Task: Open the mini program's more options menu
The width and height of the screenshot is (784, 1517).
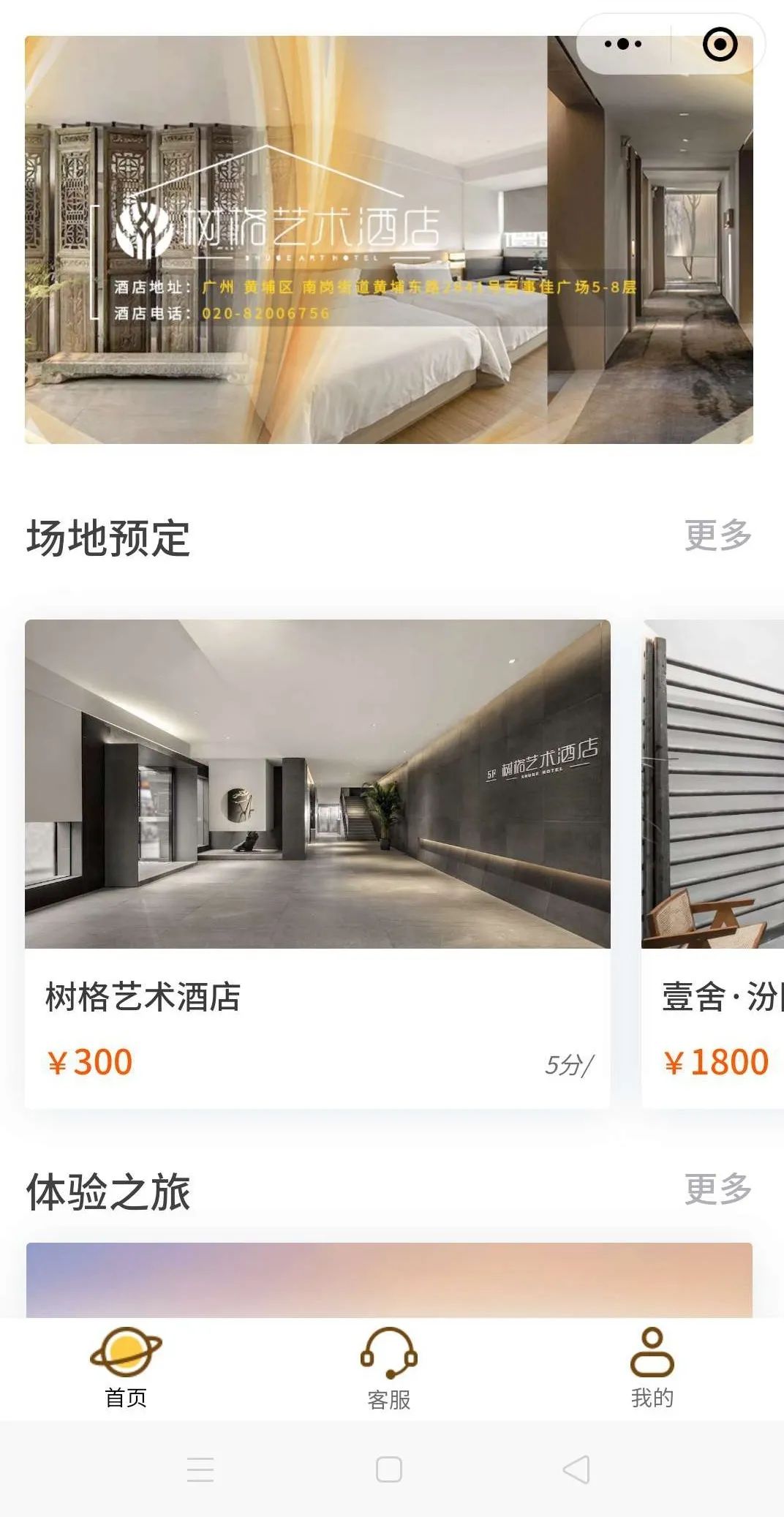Action: coord(623,44)
